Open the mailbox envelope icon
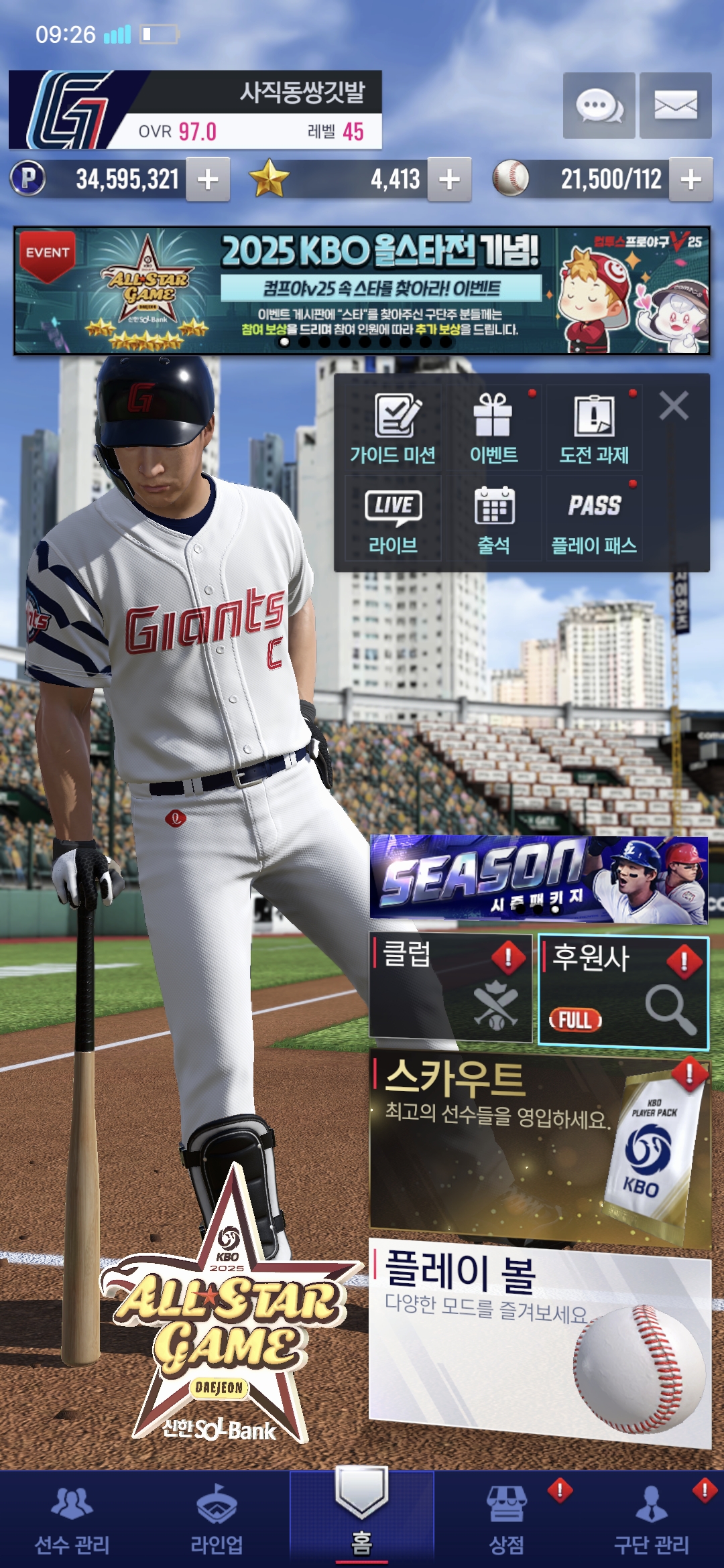724x1568 pixels. [675, 106]
